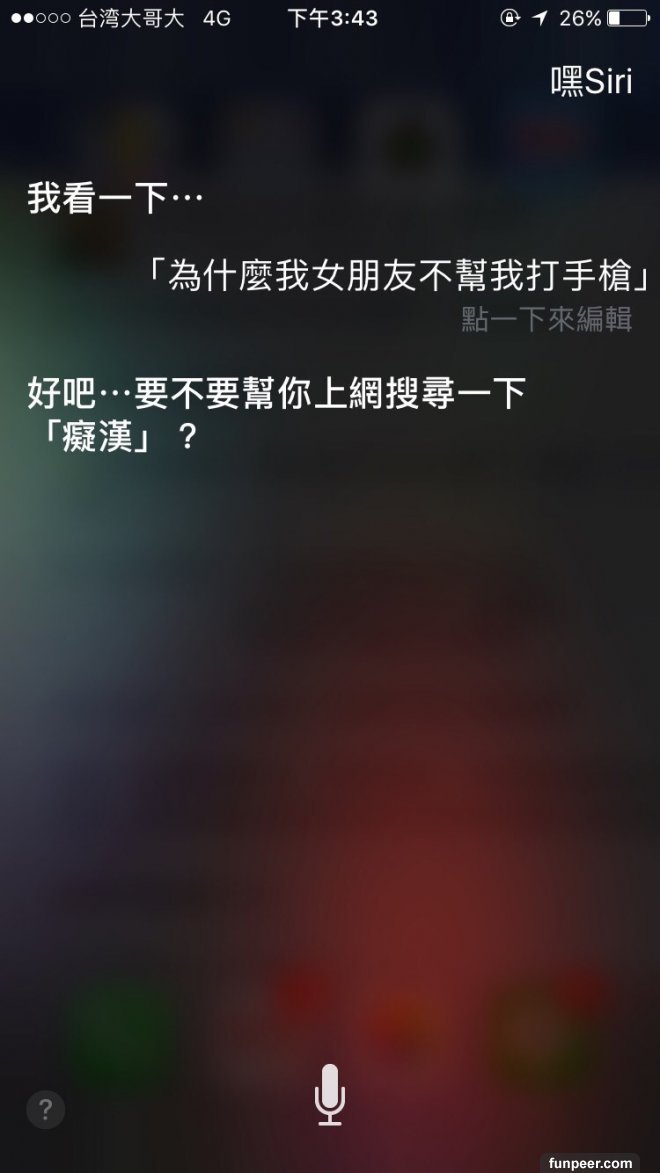Open the Siri help question mark
Screen dimensions: 660x1173
tap(45, 1109)
